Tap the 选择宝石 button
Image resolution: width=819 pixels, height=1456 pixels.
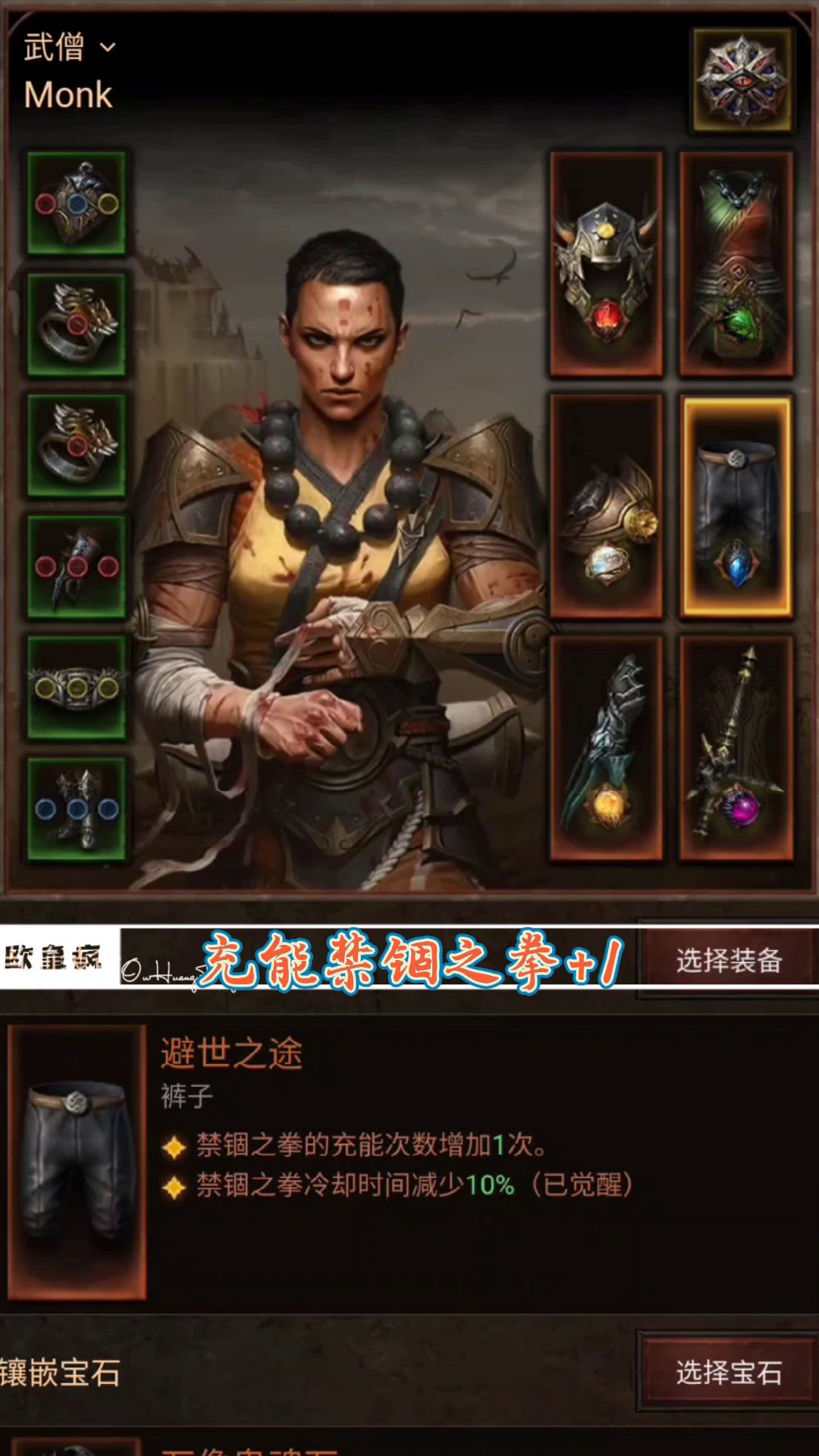click(x=729, y=1372)
